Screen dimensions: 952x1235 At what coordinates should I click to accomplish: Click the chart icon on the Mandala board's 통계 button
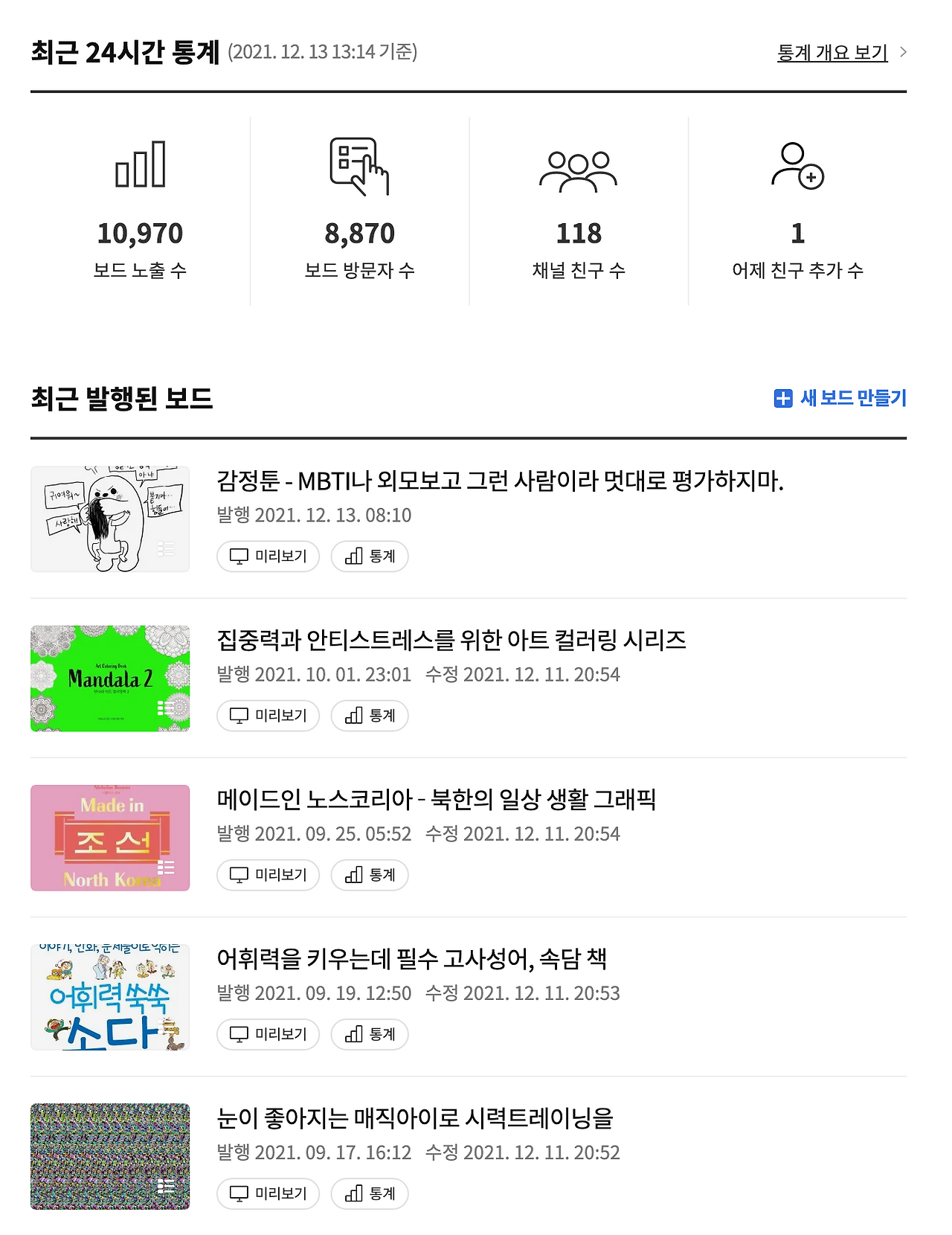[353, 715]
